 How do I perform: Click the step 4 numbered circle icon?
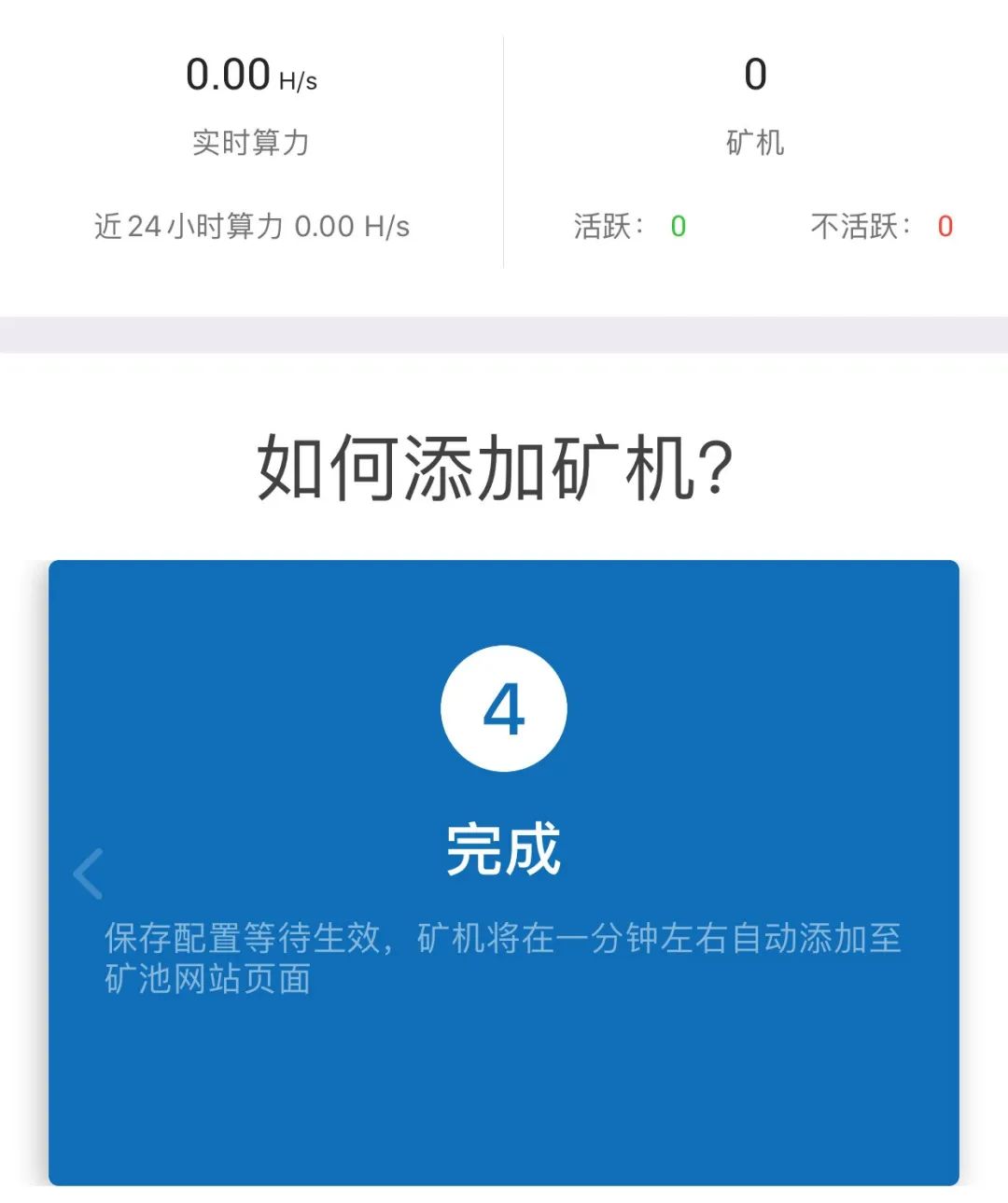504,707
